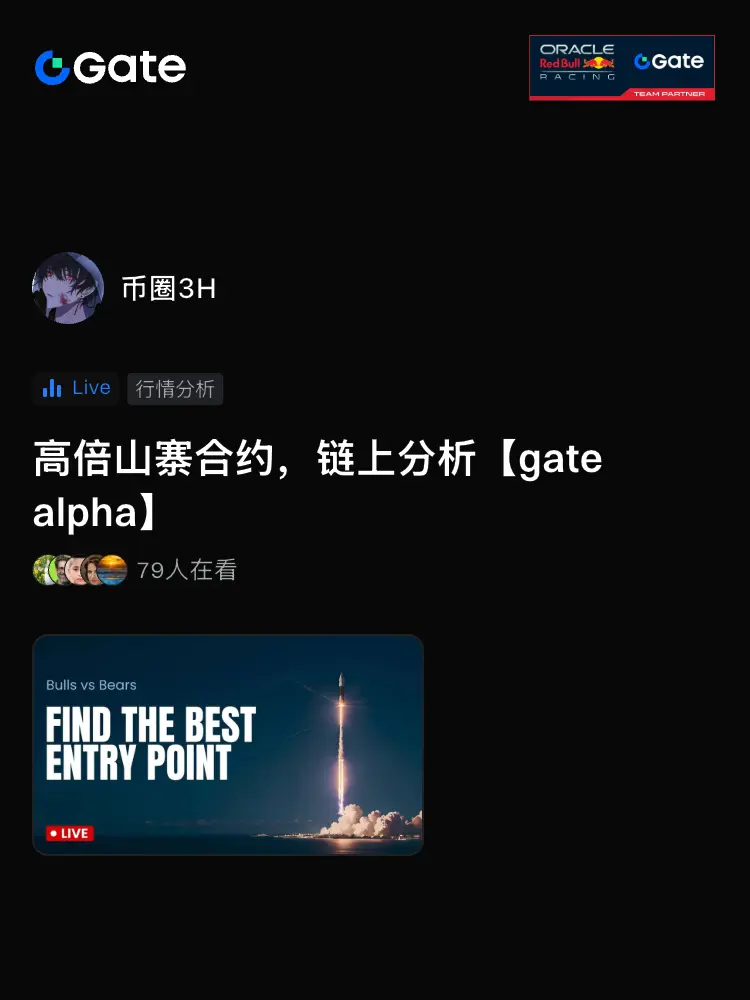Switch to the 行情分析 category tab
750x1000 pixels.
[175, 389]
